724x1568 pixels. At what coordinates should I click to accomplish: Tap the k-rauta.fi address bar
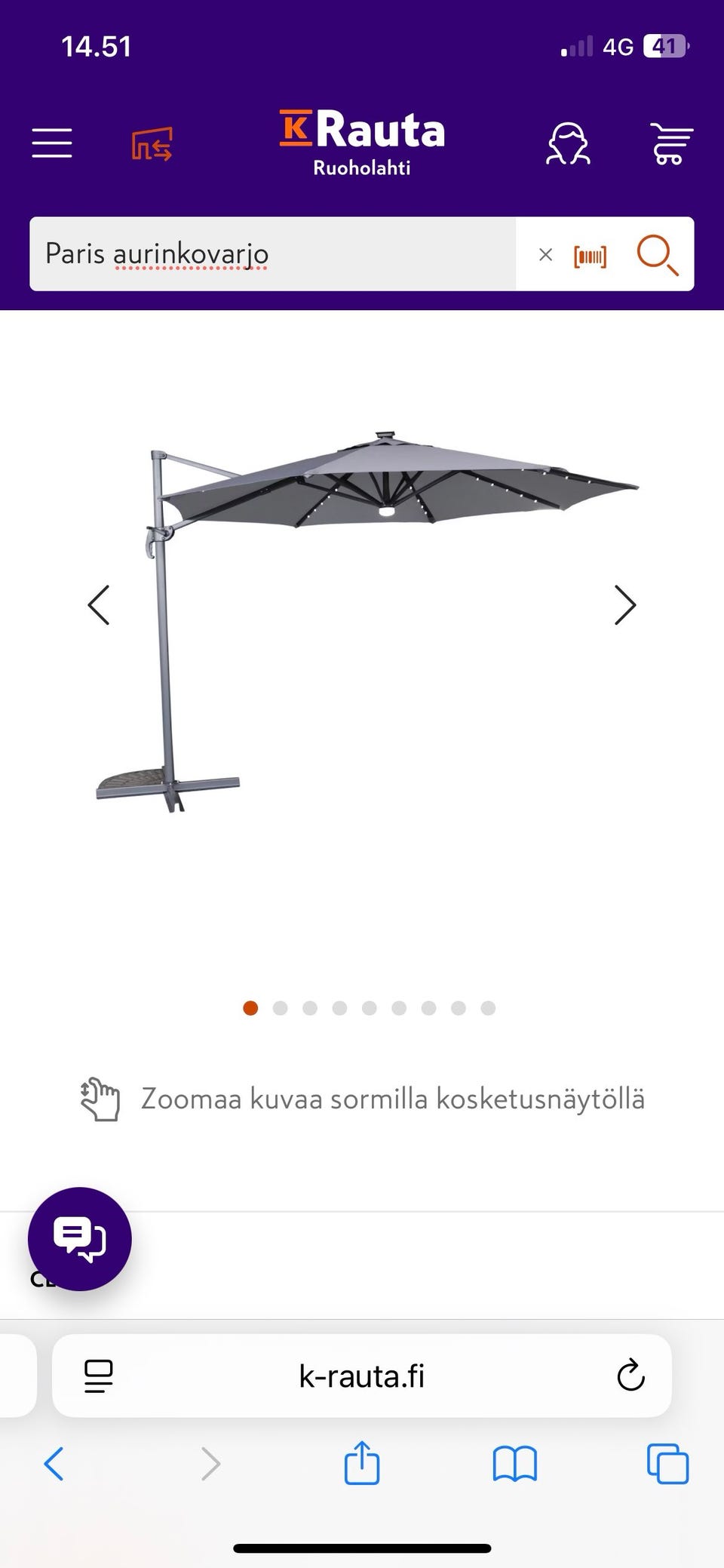click(362, 1376)
